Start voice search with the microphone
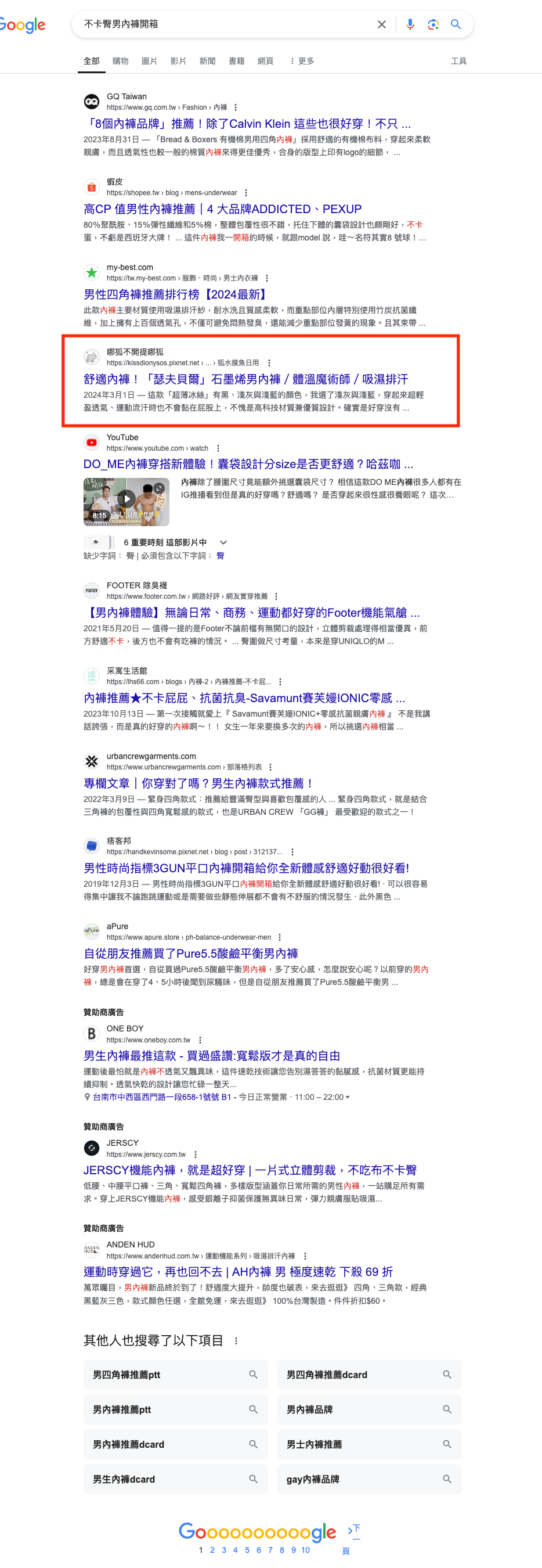542x1568 pixels. click(x=409, y=24)
